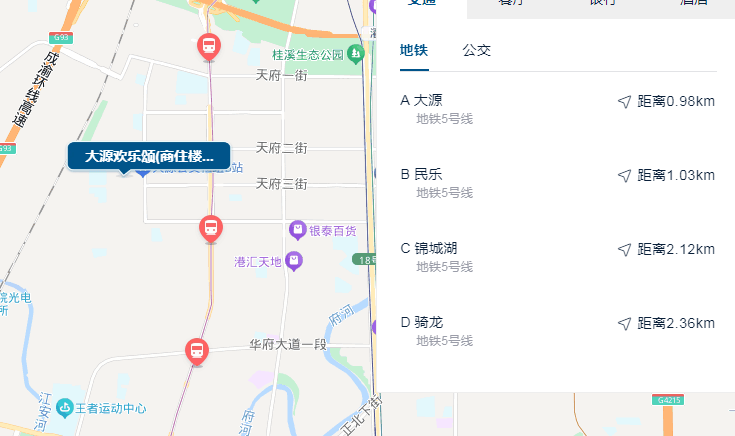
Task: Select the 地铁 sub-tab
Action: coord(414,50)
